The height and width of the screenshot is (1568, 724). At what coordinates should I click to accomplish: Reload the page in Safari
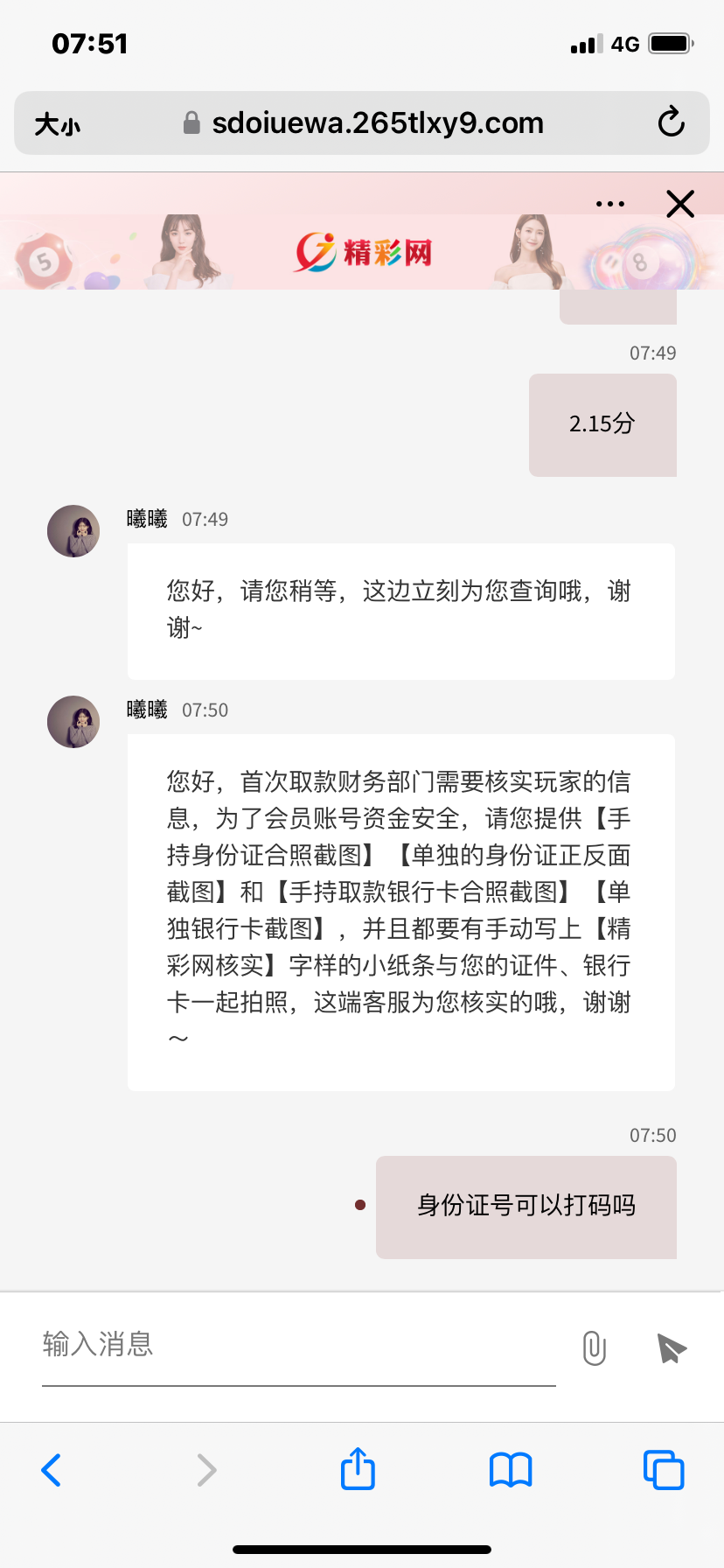pyautogui.click(x=671, y=122)
